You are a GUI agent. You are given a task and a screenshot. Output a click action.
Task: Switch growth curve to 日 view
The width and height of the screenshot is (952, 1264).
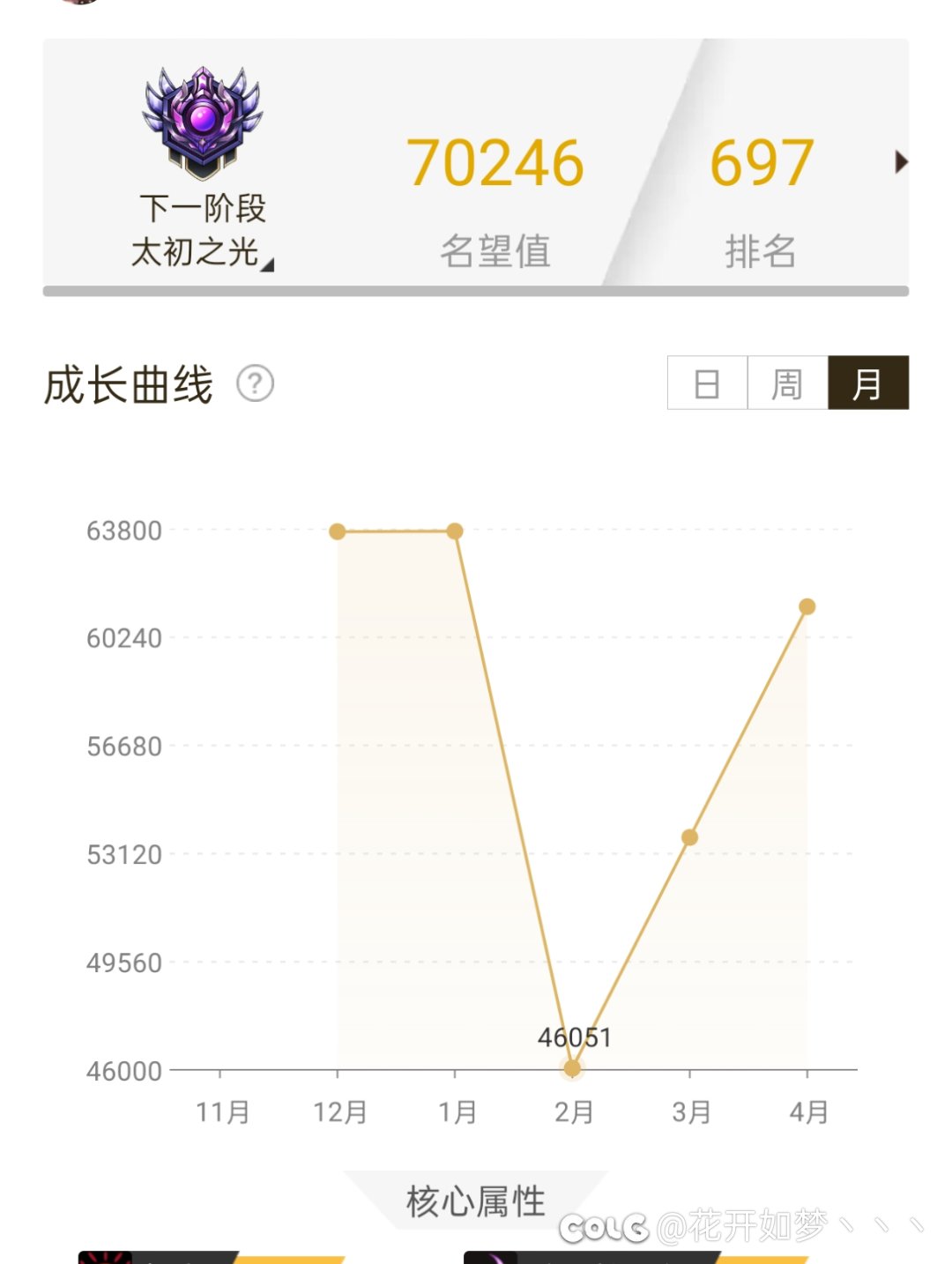click(x=707, y=383)
